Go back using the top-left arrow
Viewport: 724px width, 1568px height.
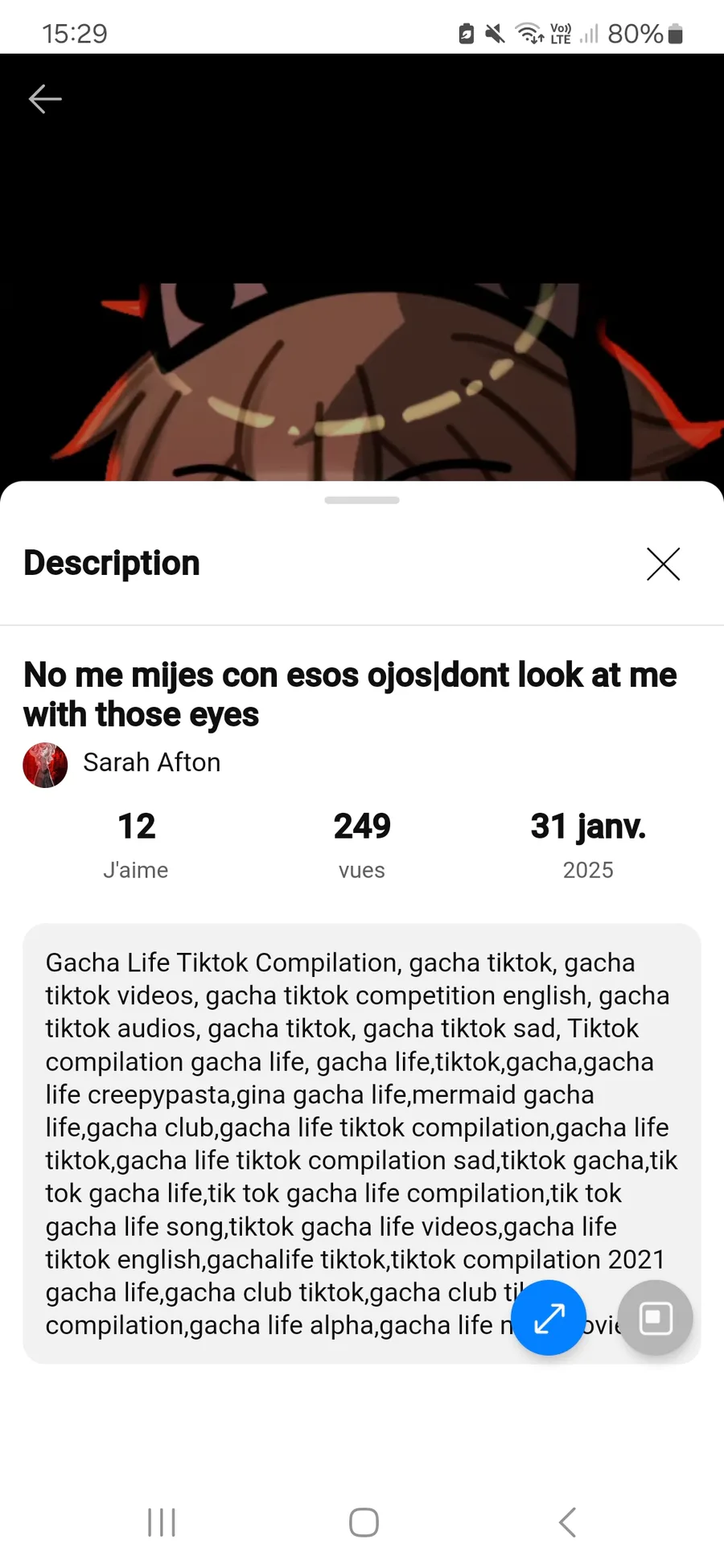45,99
